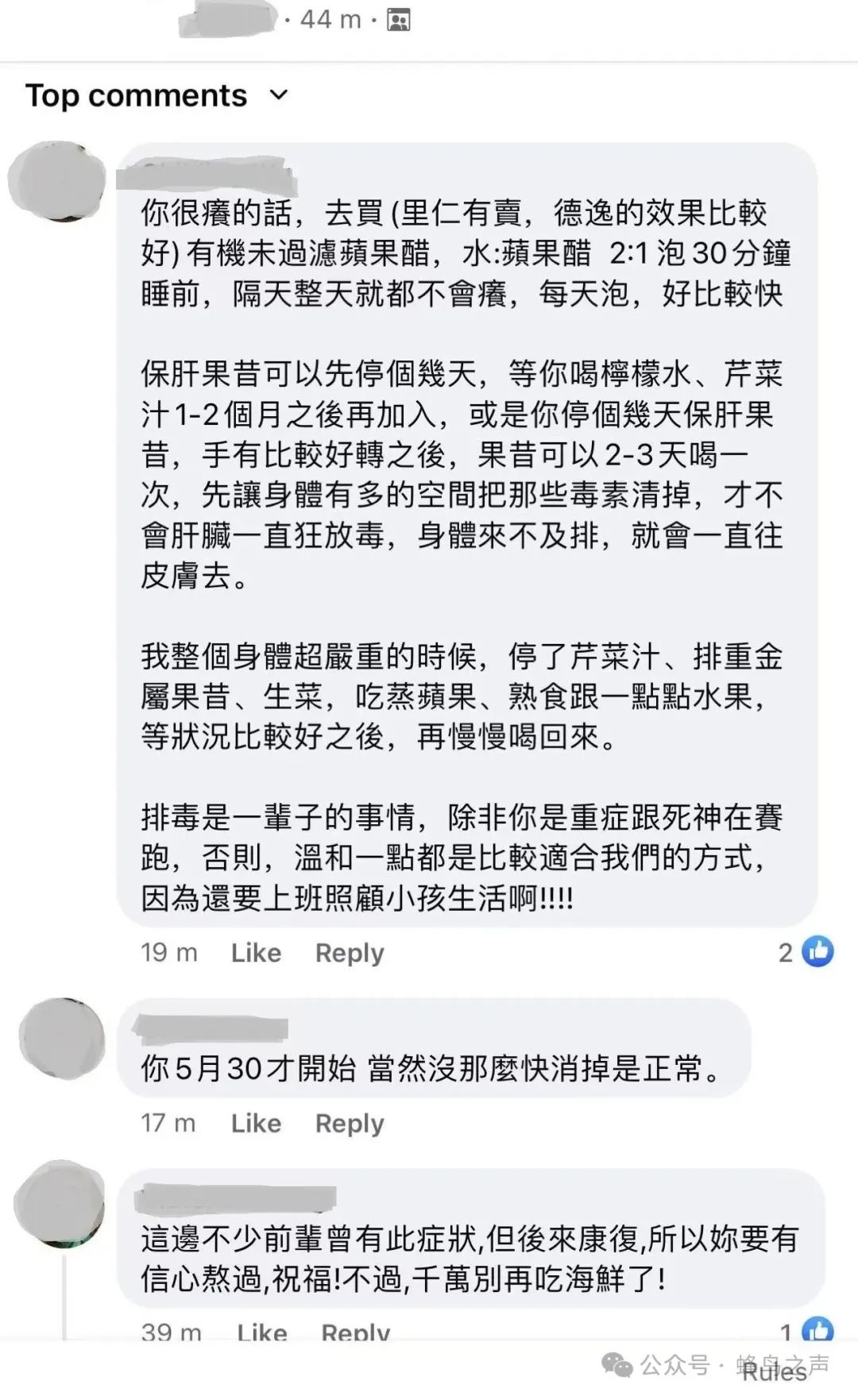Like the 39 m old comment about 海鮮
Viewport: 858px width, 1400px height.
tap(262, 1332)
